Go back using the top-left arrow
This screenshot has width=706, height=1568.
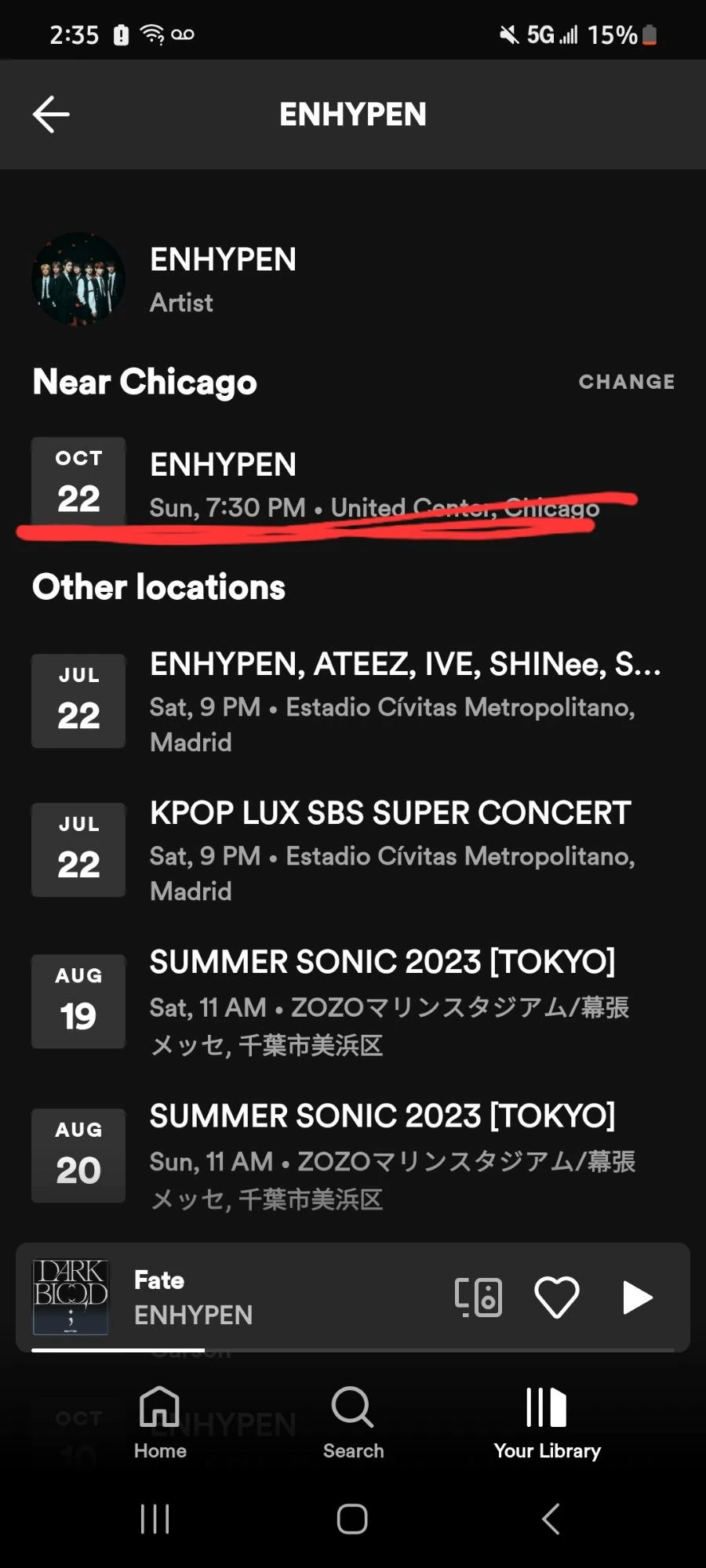click(x=51, y=114)
